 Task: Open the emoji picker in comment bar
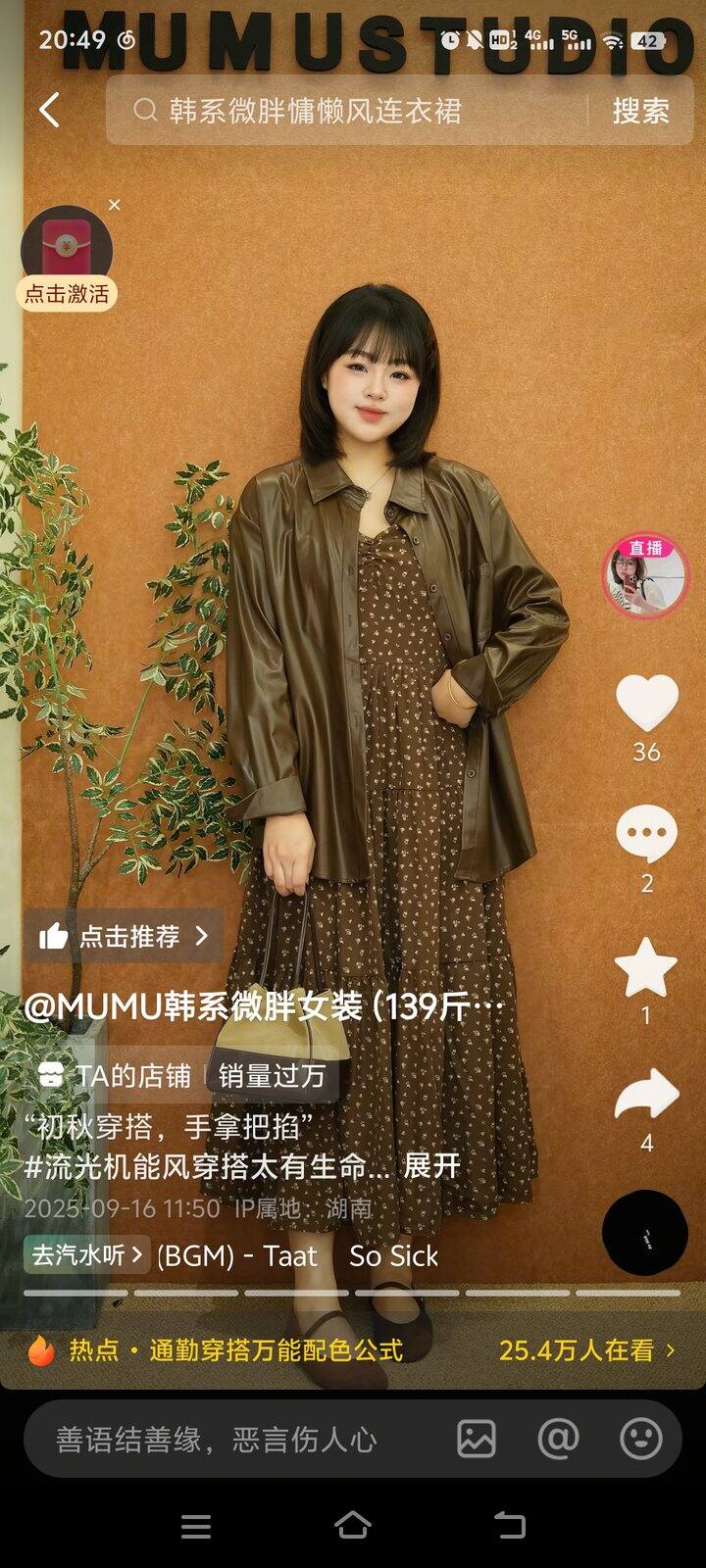640,1439
